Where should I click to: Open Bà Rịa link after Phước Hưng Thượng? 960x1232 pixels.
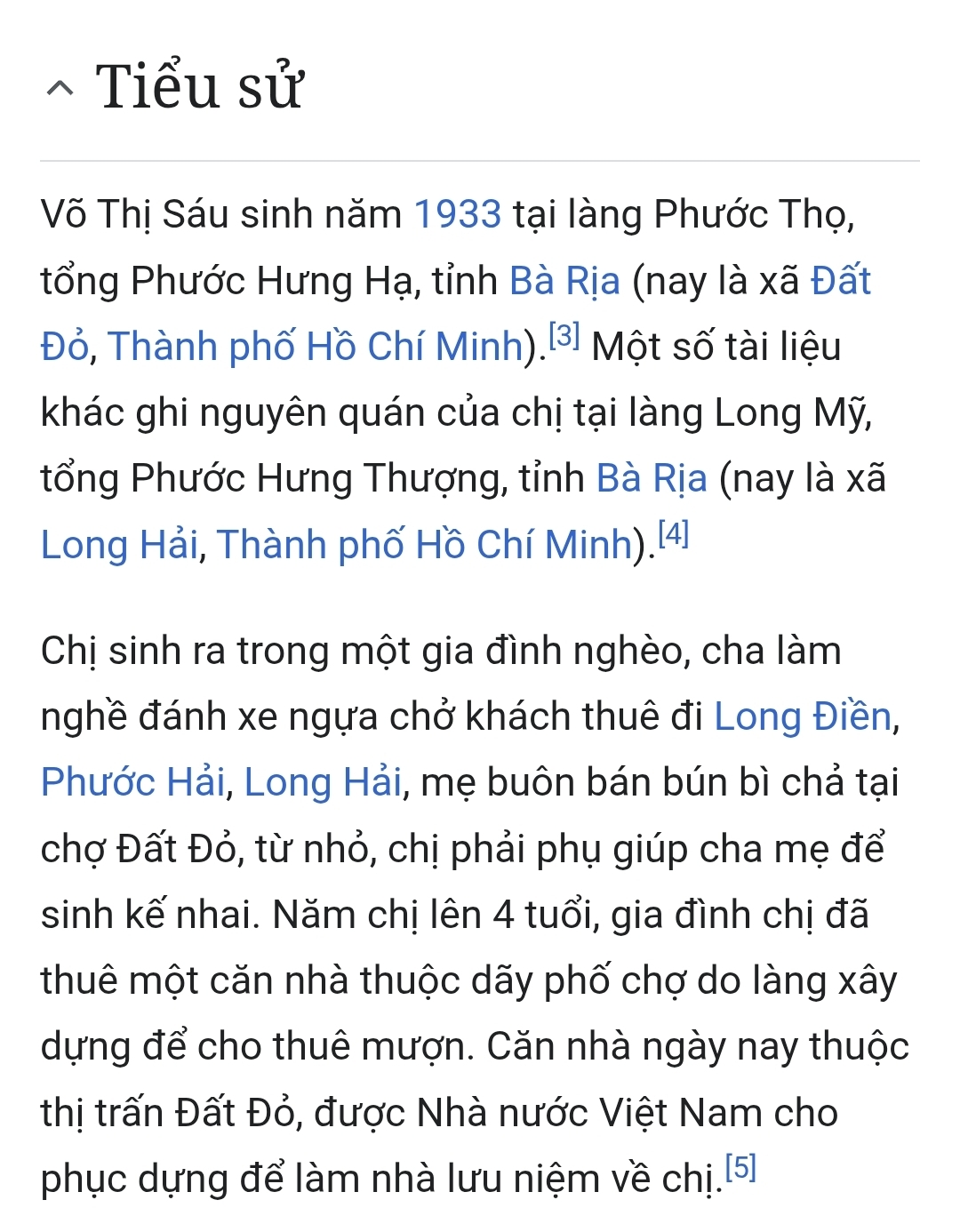[x=652, y=478]
